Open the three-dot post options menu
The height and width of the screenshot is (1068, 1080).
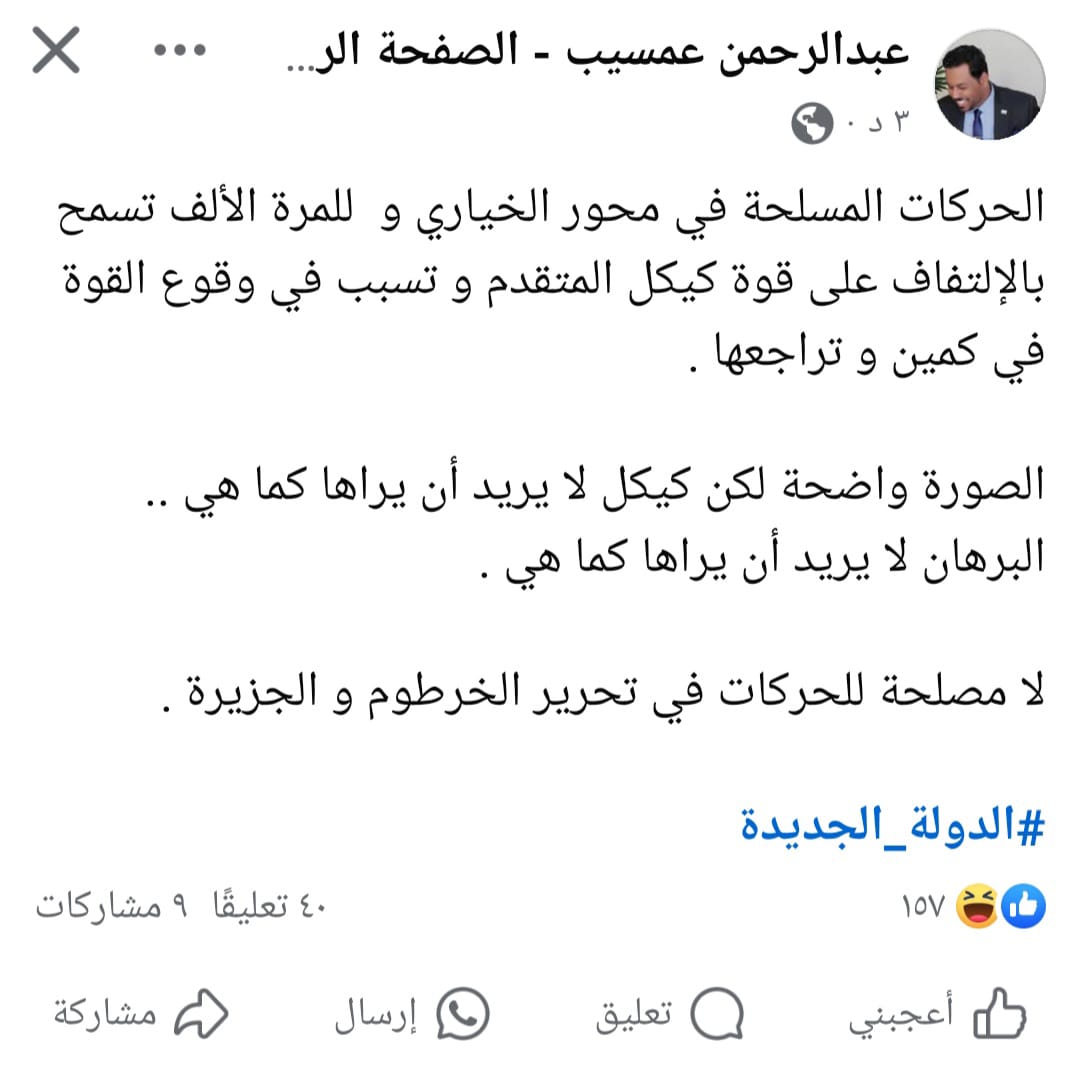coord(179,50)
